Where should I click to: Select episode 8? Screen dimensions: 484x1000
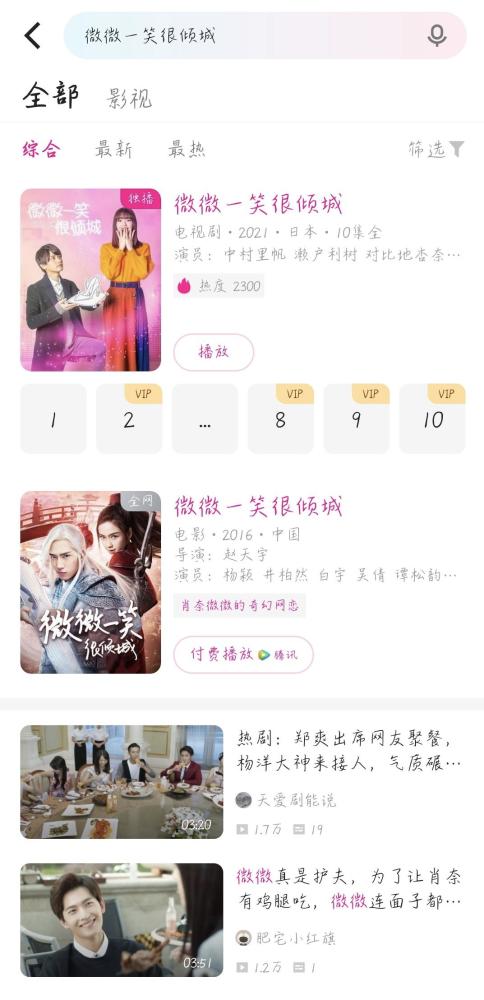281,419
